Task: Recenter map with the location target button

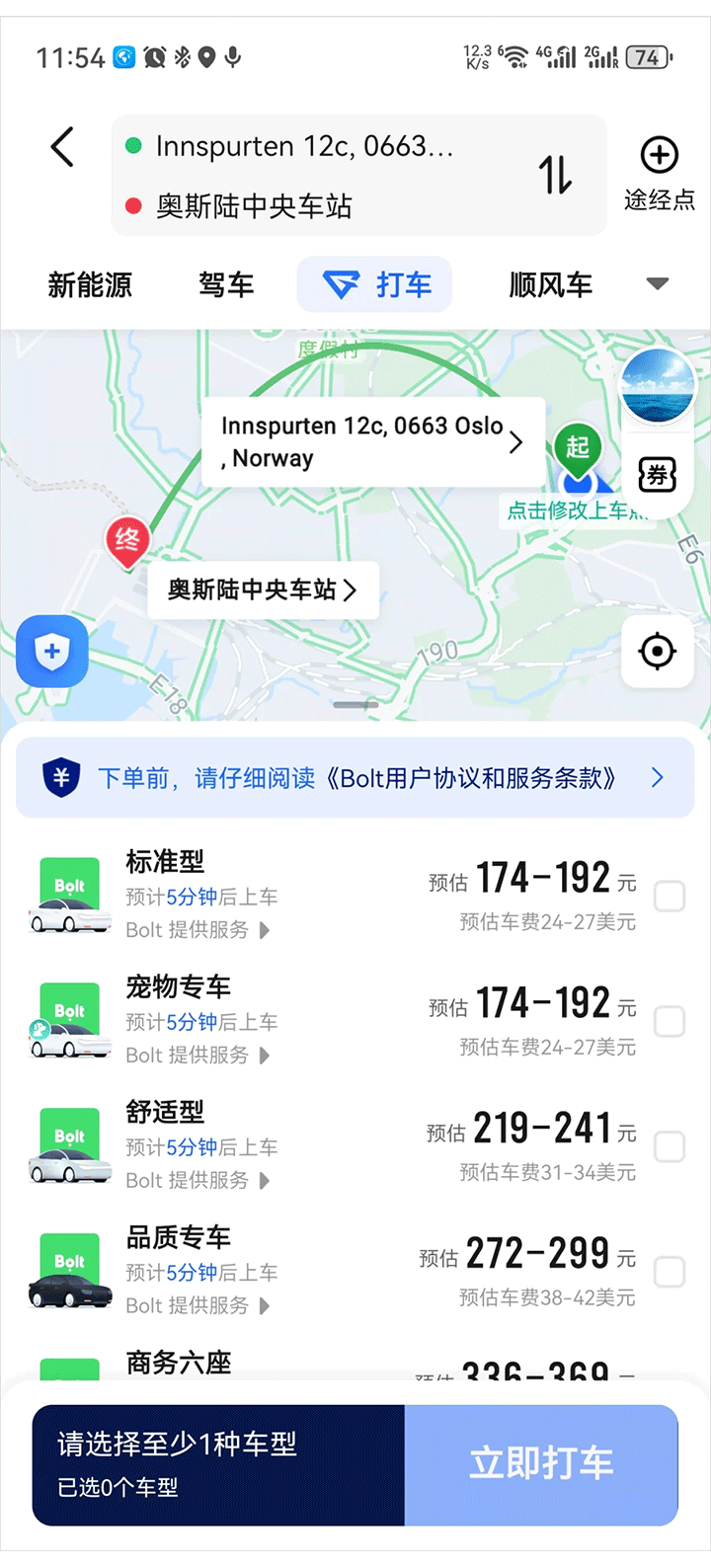Action: pyautogui.click(x=657, y=652)
